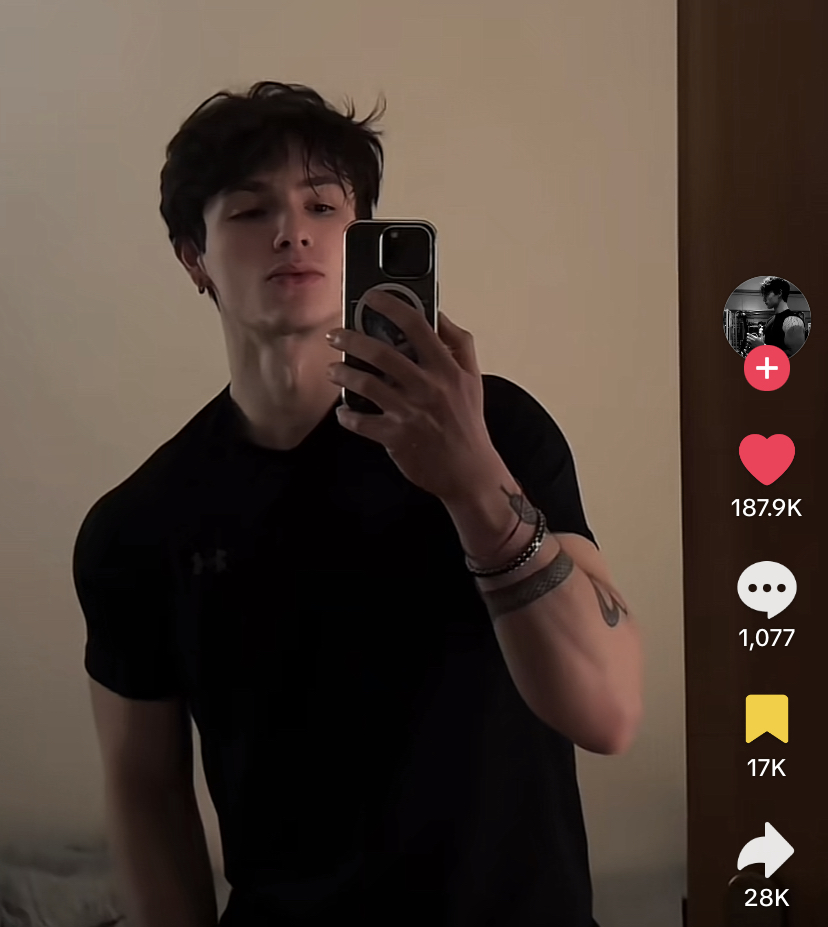Share this video using the arrow
Viewport: 828px width, 927px height.
[x=766, y=850]
